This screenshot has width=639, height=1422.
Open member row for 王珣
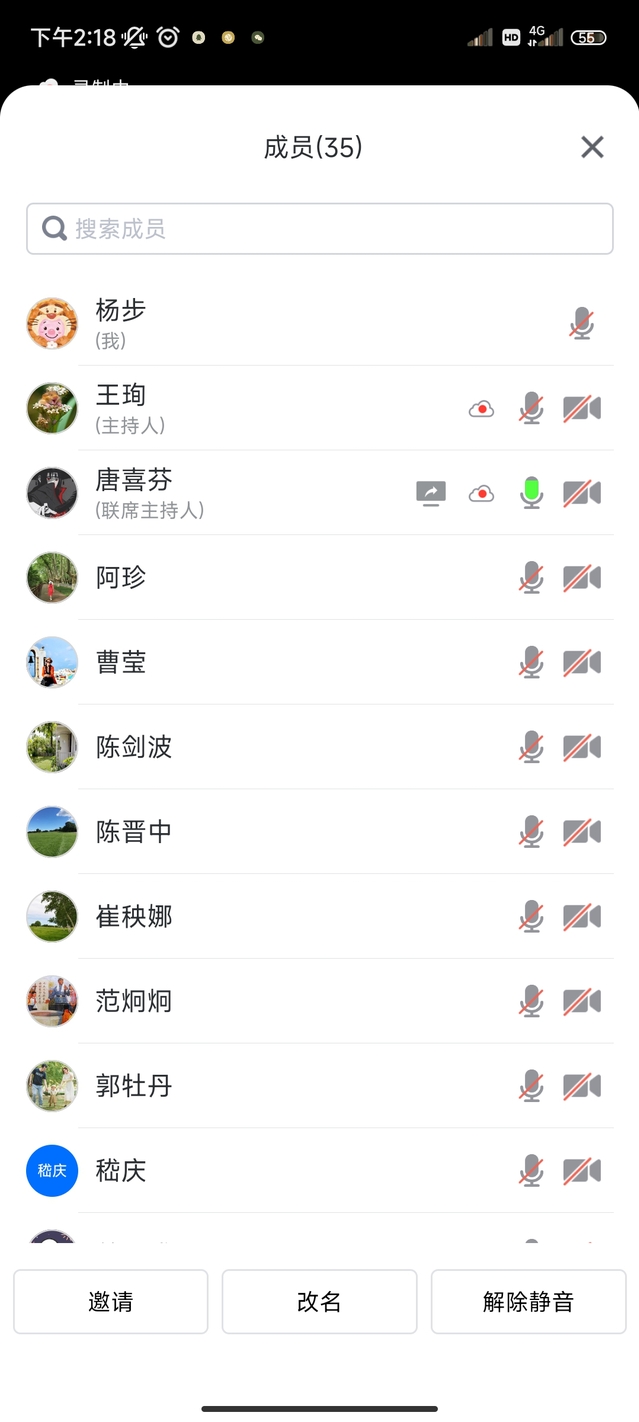tap(250, 408)
